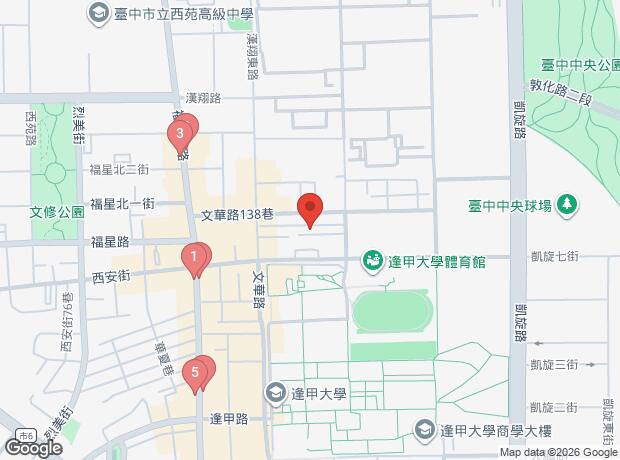The width and height of the screenshot is (620, 460).
Task: Tap the 臺中中央球場 park icon
Action: pyautogui.click(x=567, y=205)
